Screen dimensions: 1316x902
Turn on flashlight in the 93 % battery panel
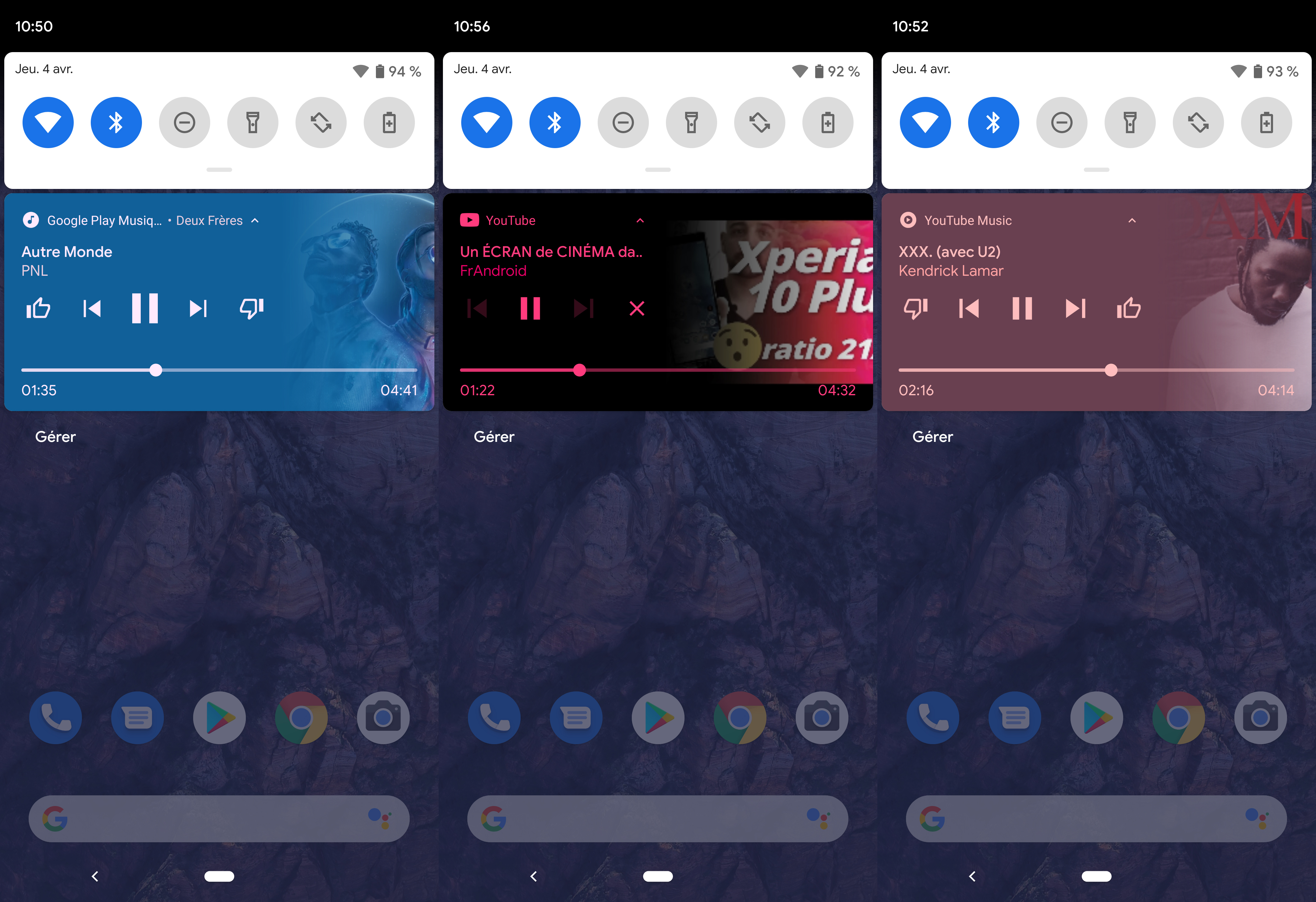(x=1130, y=123)
